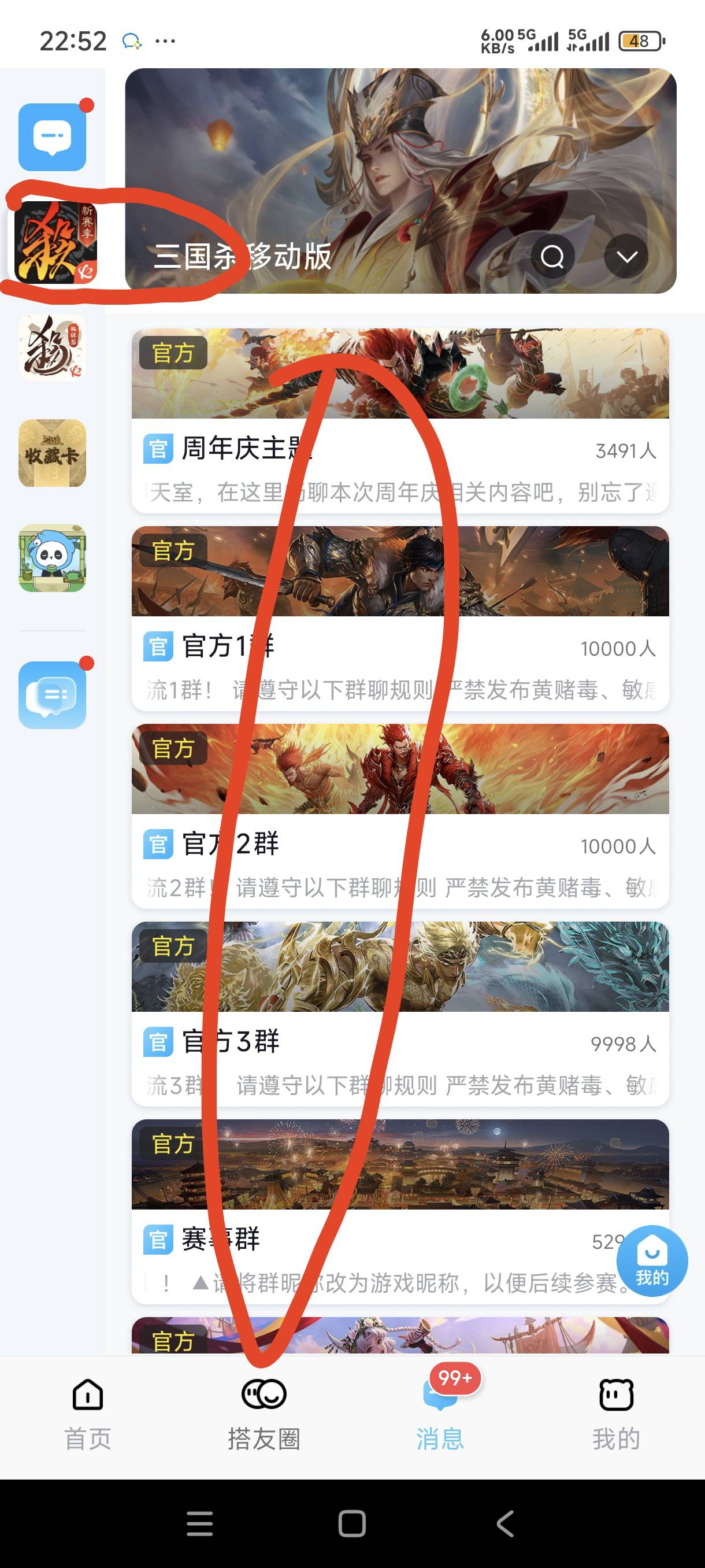Screen dimensions: 705x1568
Task: Open the search icon on the banner
Action: tap(552, 256)
